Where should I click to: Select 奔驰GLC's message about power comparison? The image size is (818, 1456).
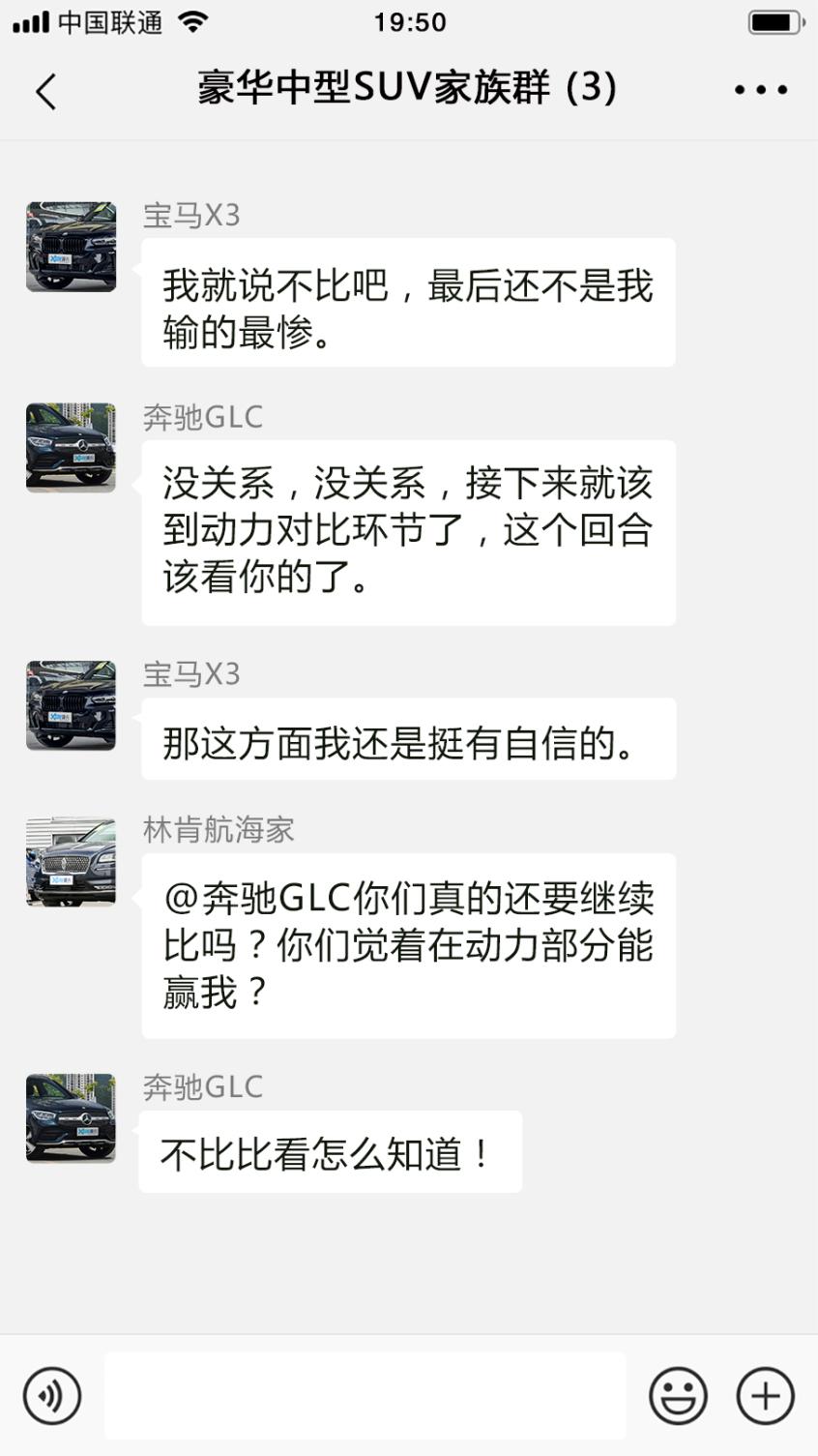pos(408,530)
